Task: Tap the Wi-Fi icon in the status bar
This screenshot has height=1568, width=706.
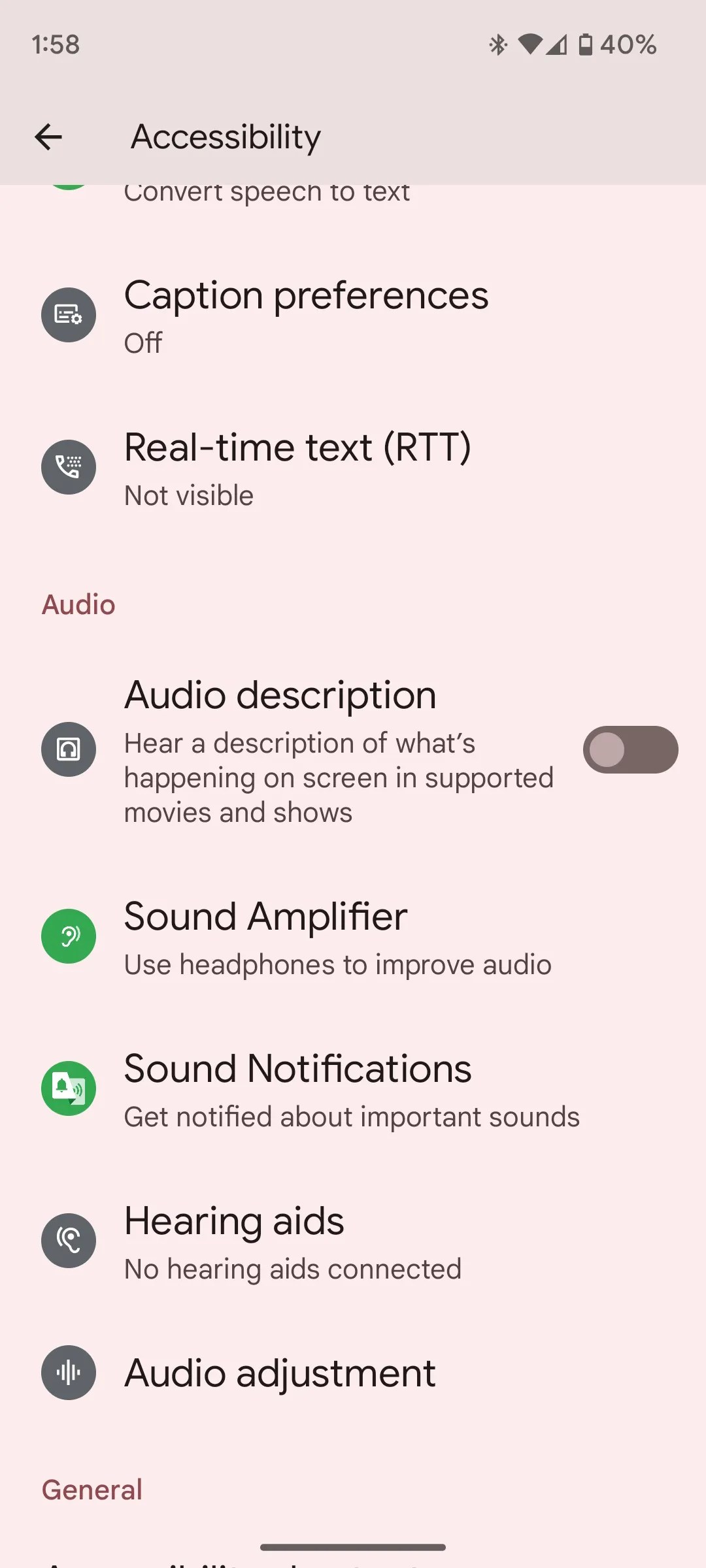Action: [x=531, y=44]
